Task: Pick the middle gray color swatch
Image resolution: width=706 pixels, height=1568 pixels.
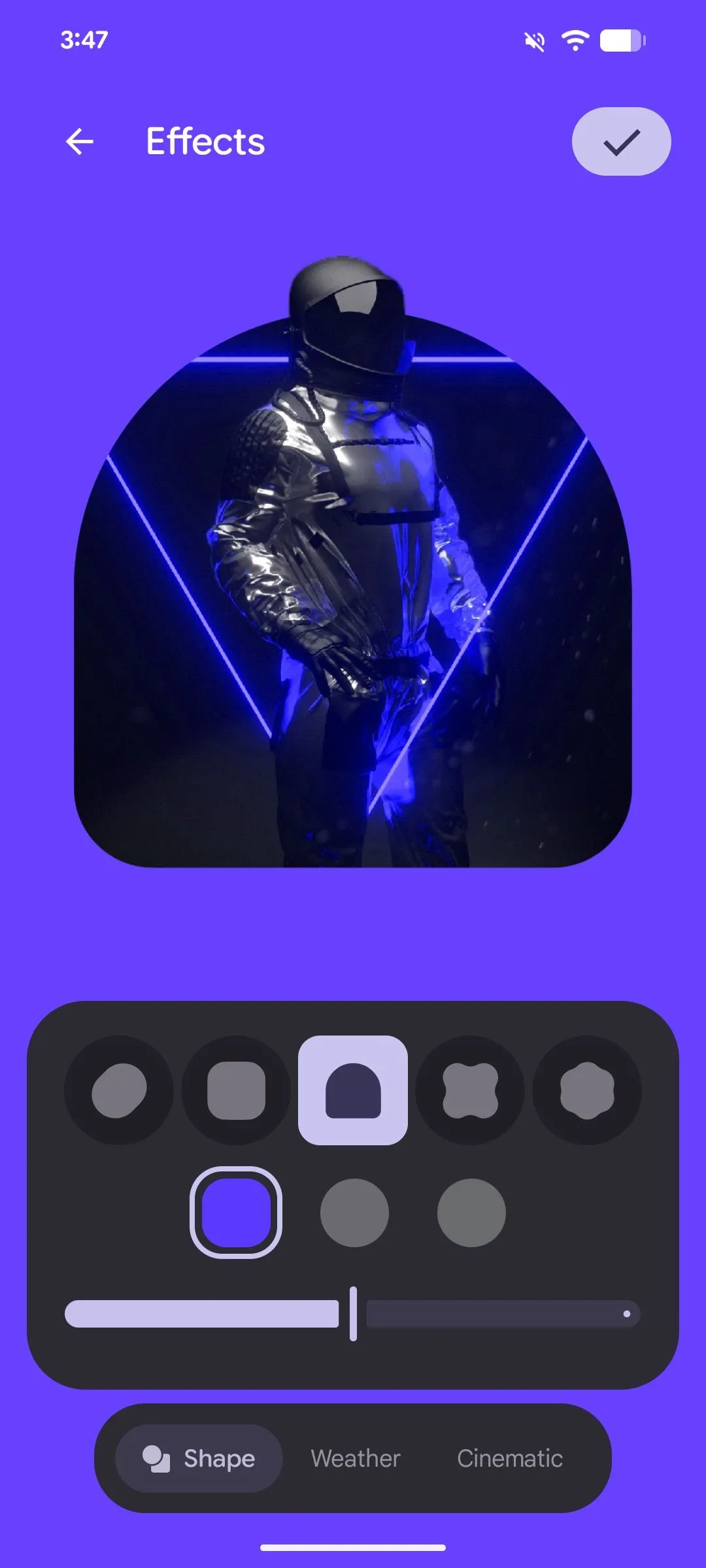Action: click(x=354, y=1213)
